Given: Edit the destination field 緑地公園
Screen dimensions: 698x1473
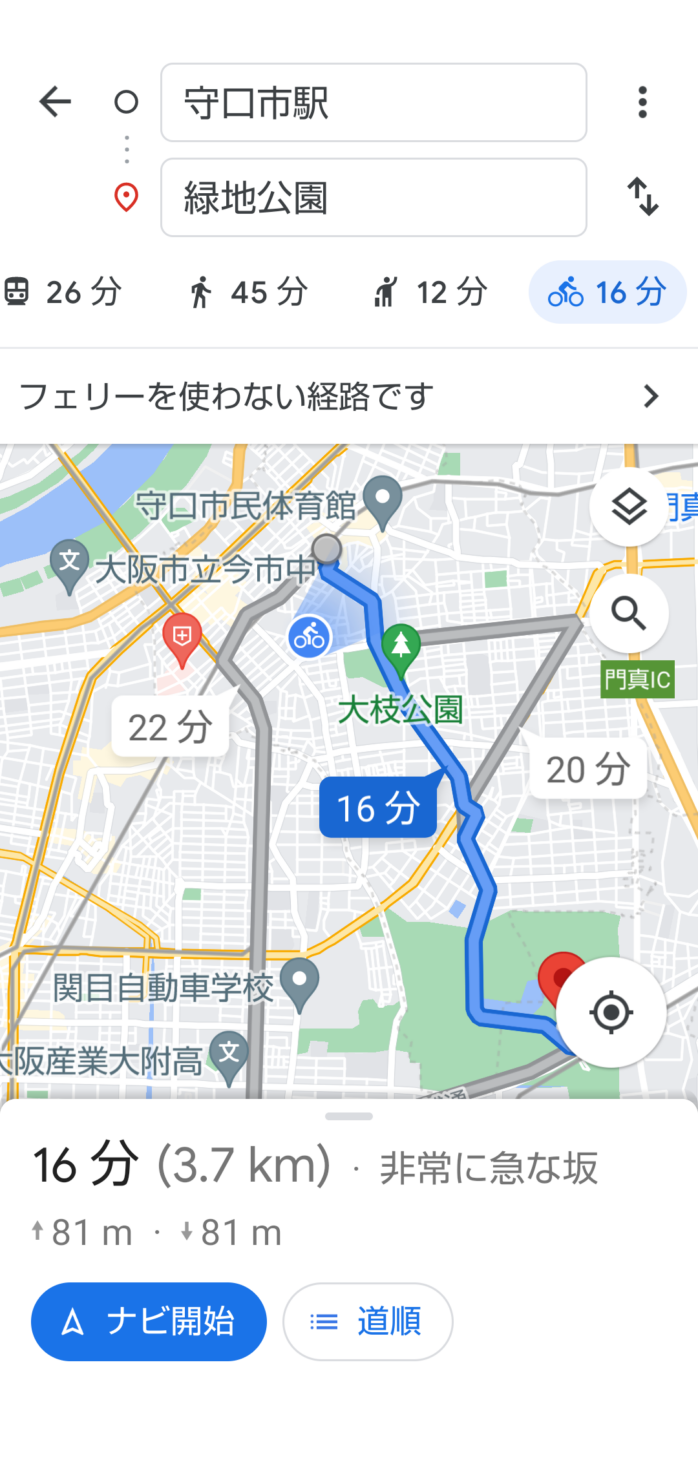Looking at the screenshot, I should click(x=373, y=198).
